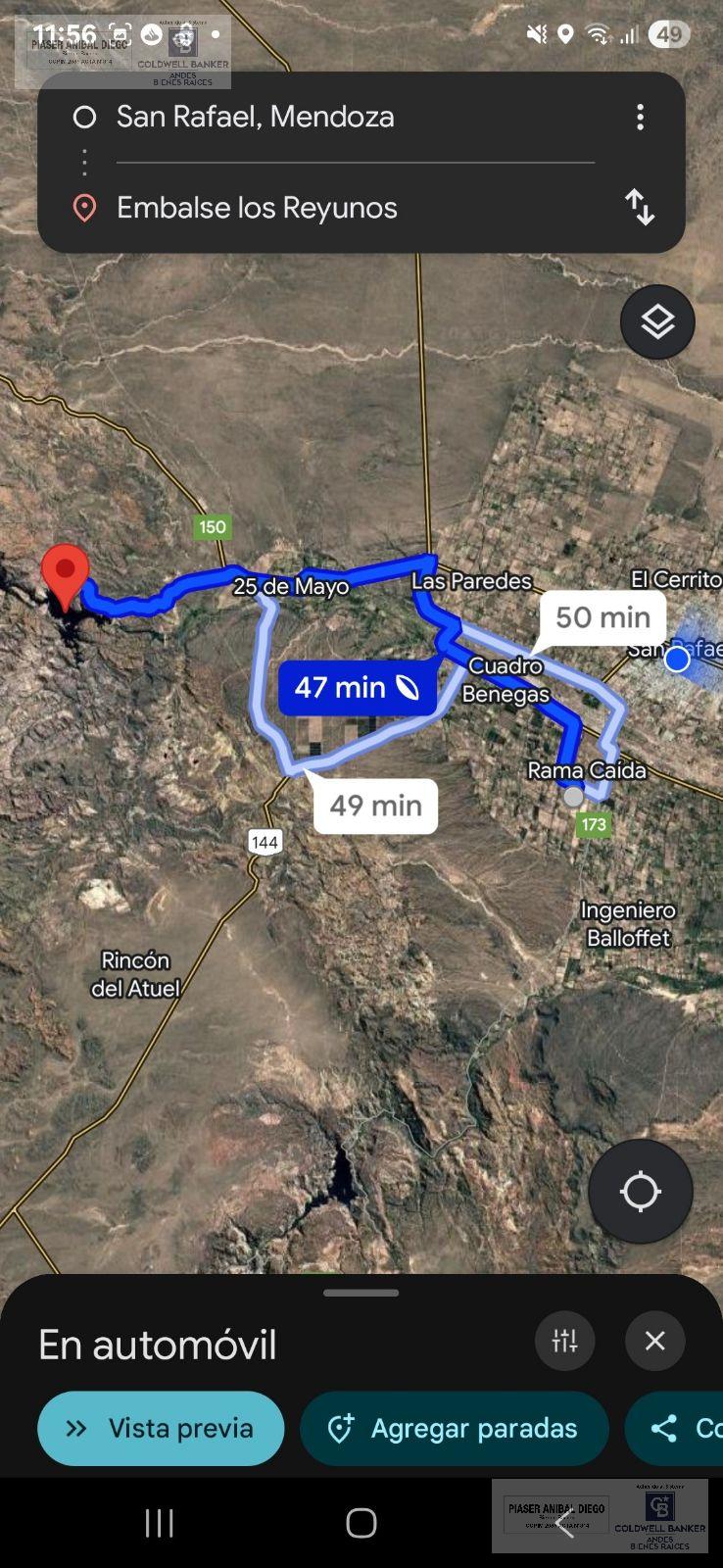The height and width of the screenshot is (1568, 723).
Task: Open the map layers selector
Action: click(657, 321)
